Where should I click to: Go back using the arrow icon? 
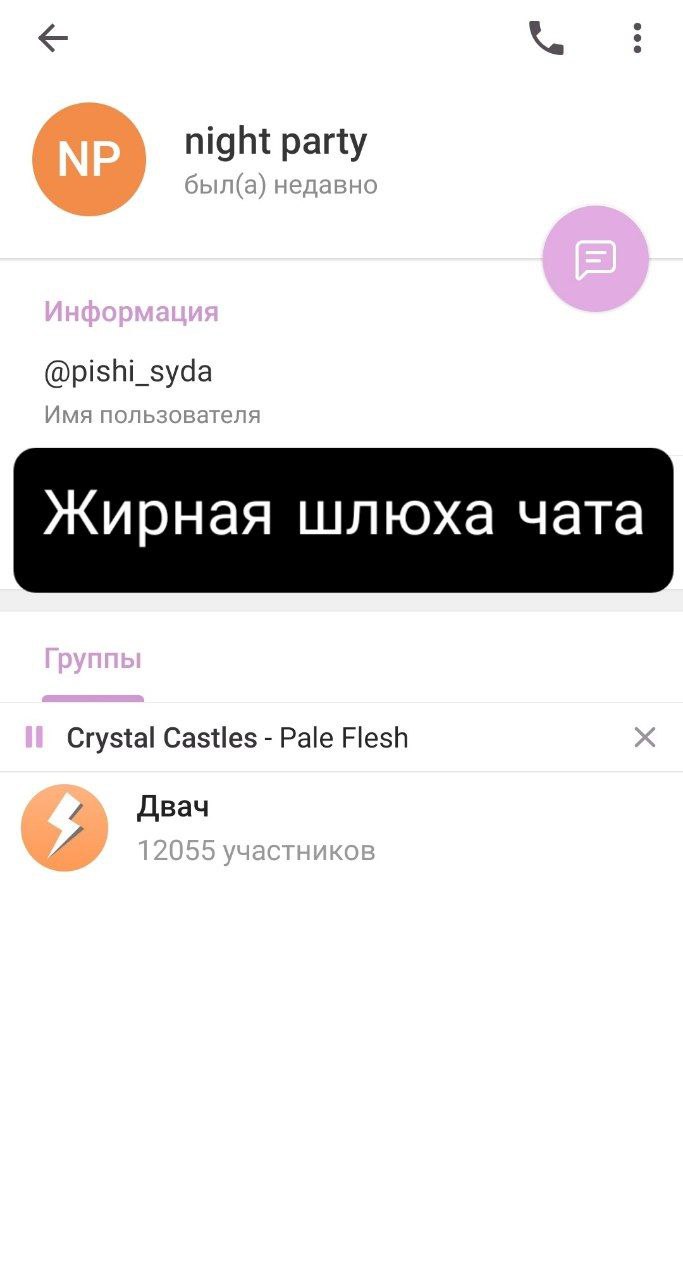[53, 39]
